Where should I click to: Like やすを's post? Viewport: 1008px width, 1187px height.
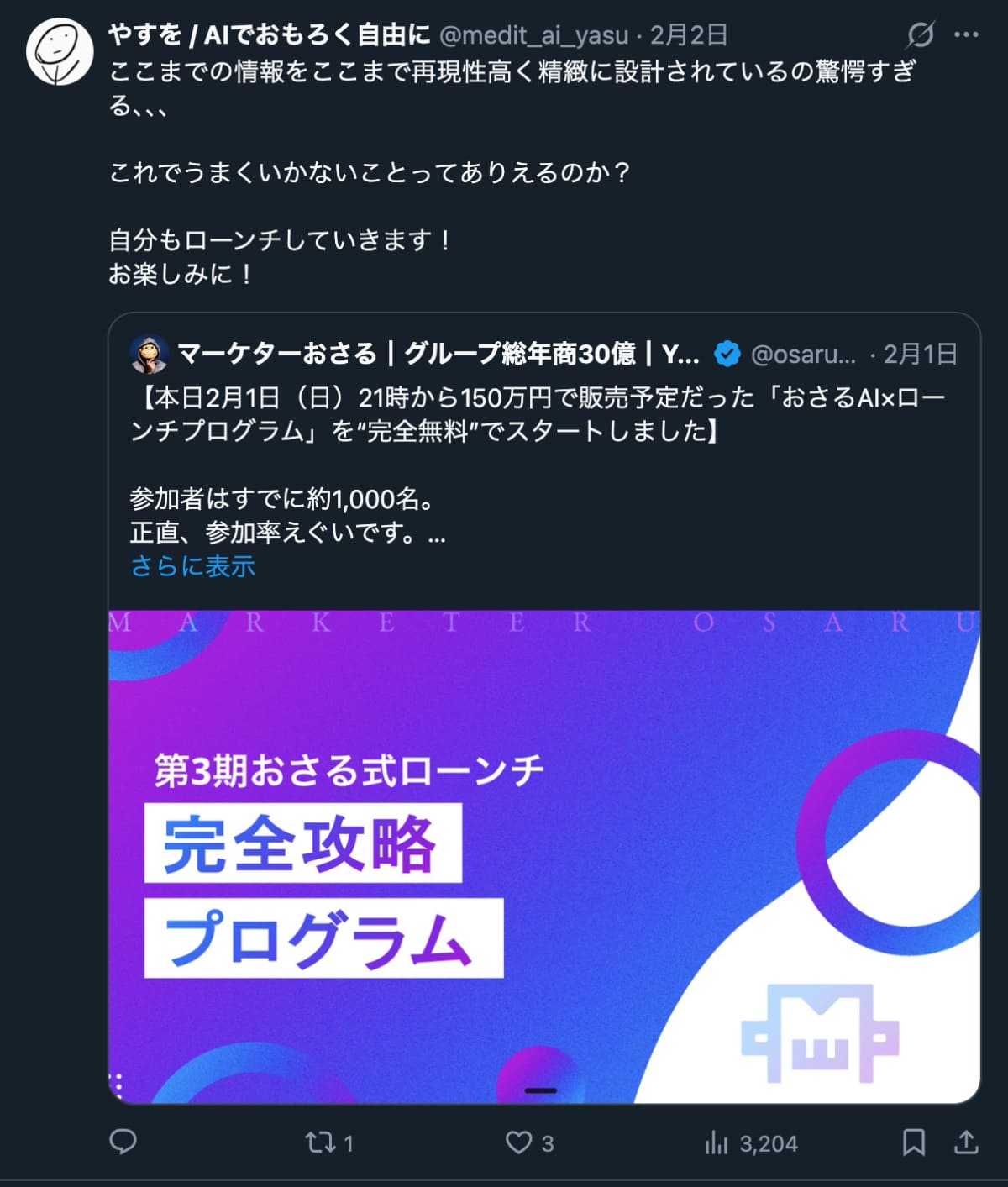pyautogui.click(x=518, y=1142)
